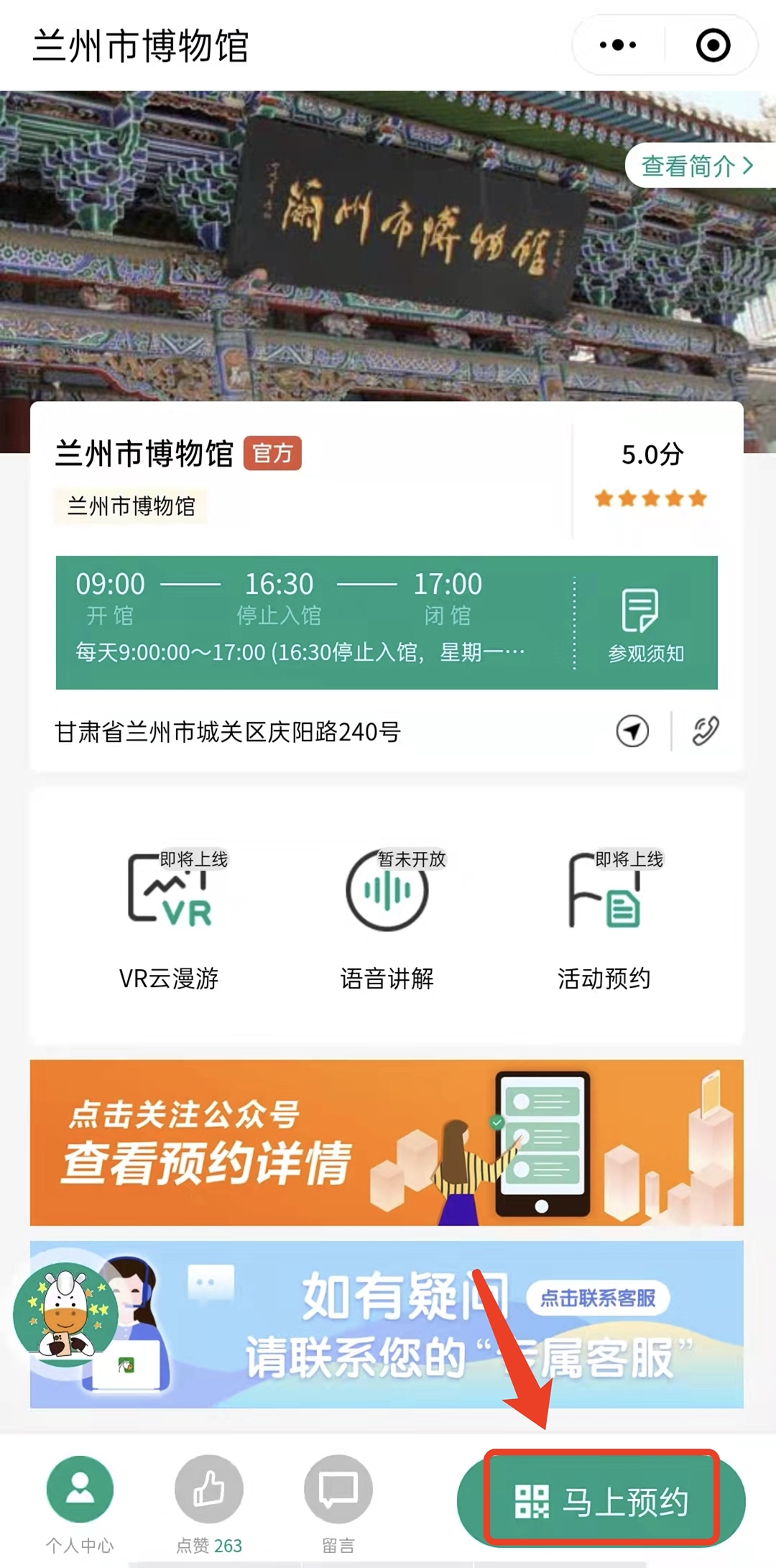The height and width of the screenshot is (1568, 776).
Task: Book now with 马上预约
Action: (x=602, y=1501)
